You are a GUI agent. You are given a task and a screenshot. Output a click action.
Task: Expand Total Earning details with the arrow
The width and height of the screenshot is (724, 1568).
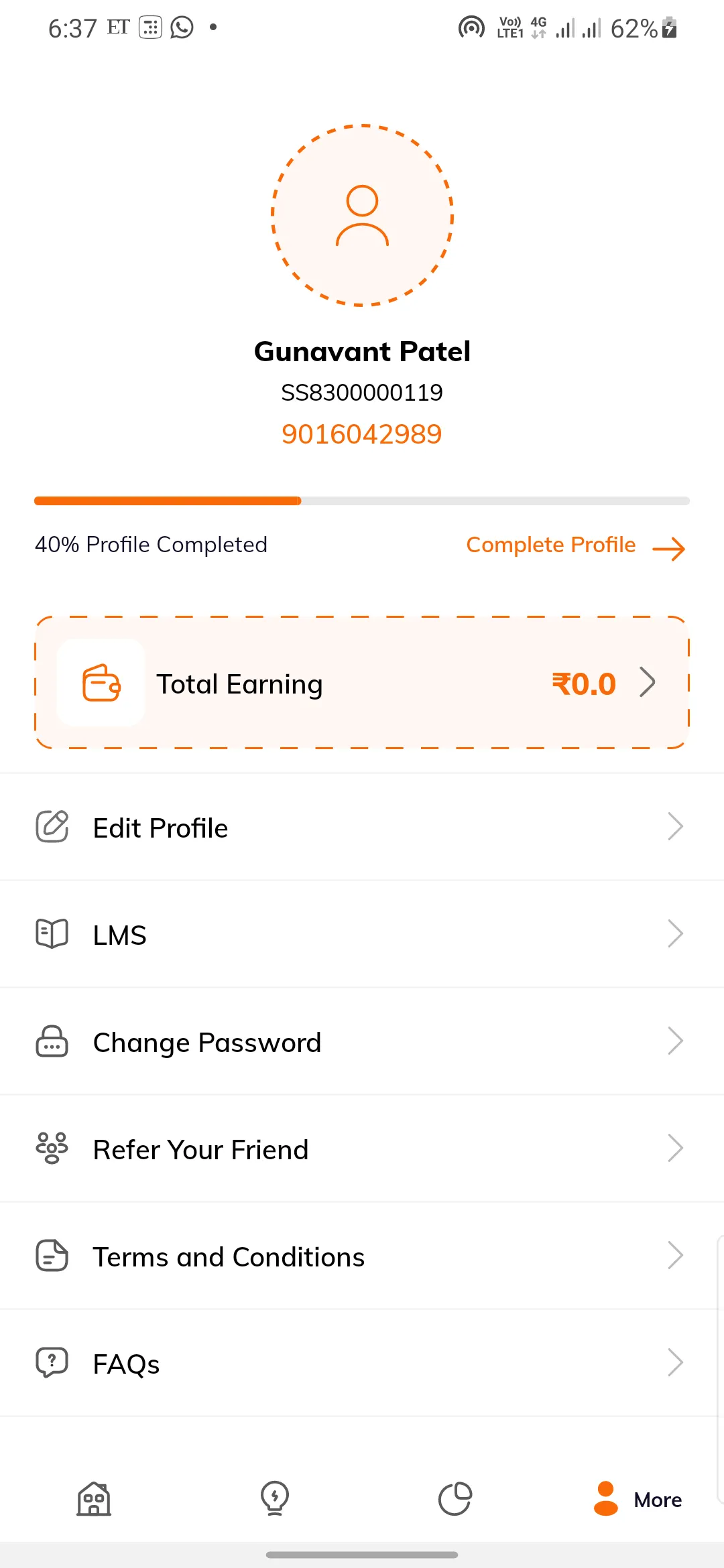(648, 683)
